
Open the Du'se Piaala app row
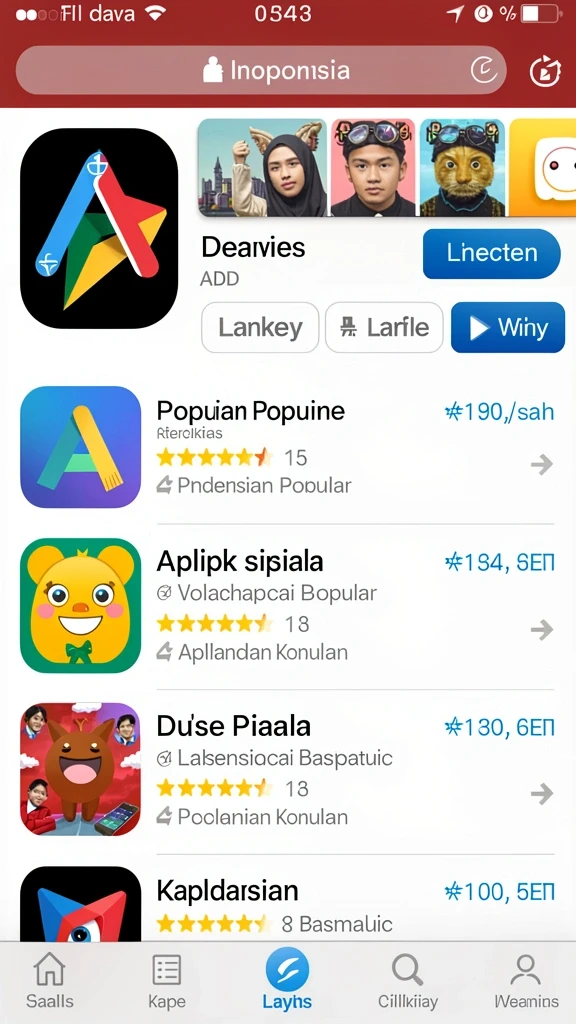coord(288,770)
